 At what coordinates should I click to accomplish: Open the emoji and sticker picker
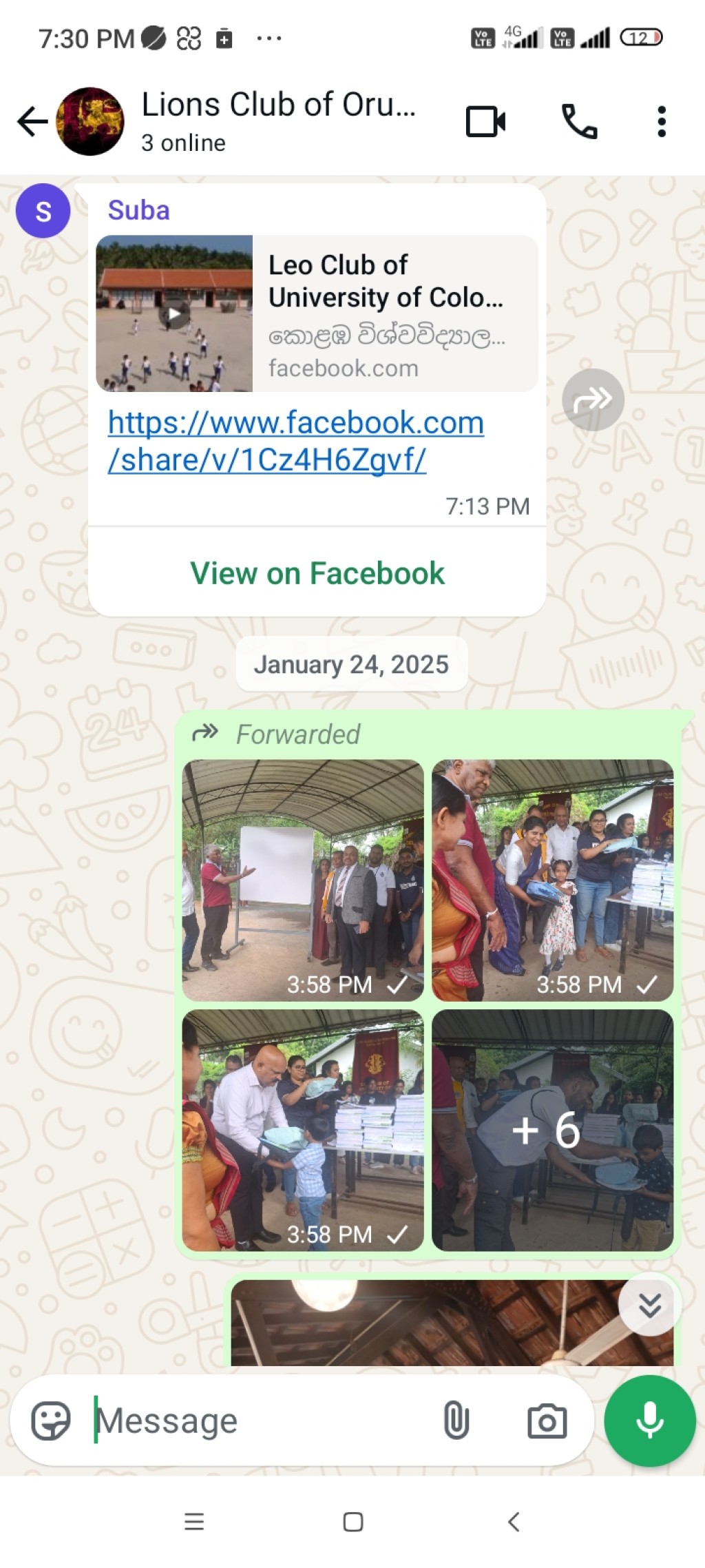point(51,1421)
